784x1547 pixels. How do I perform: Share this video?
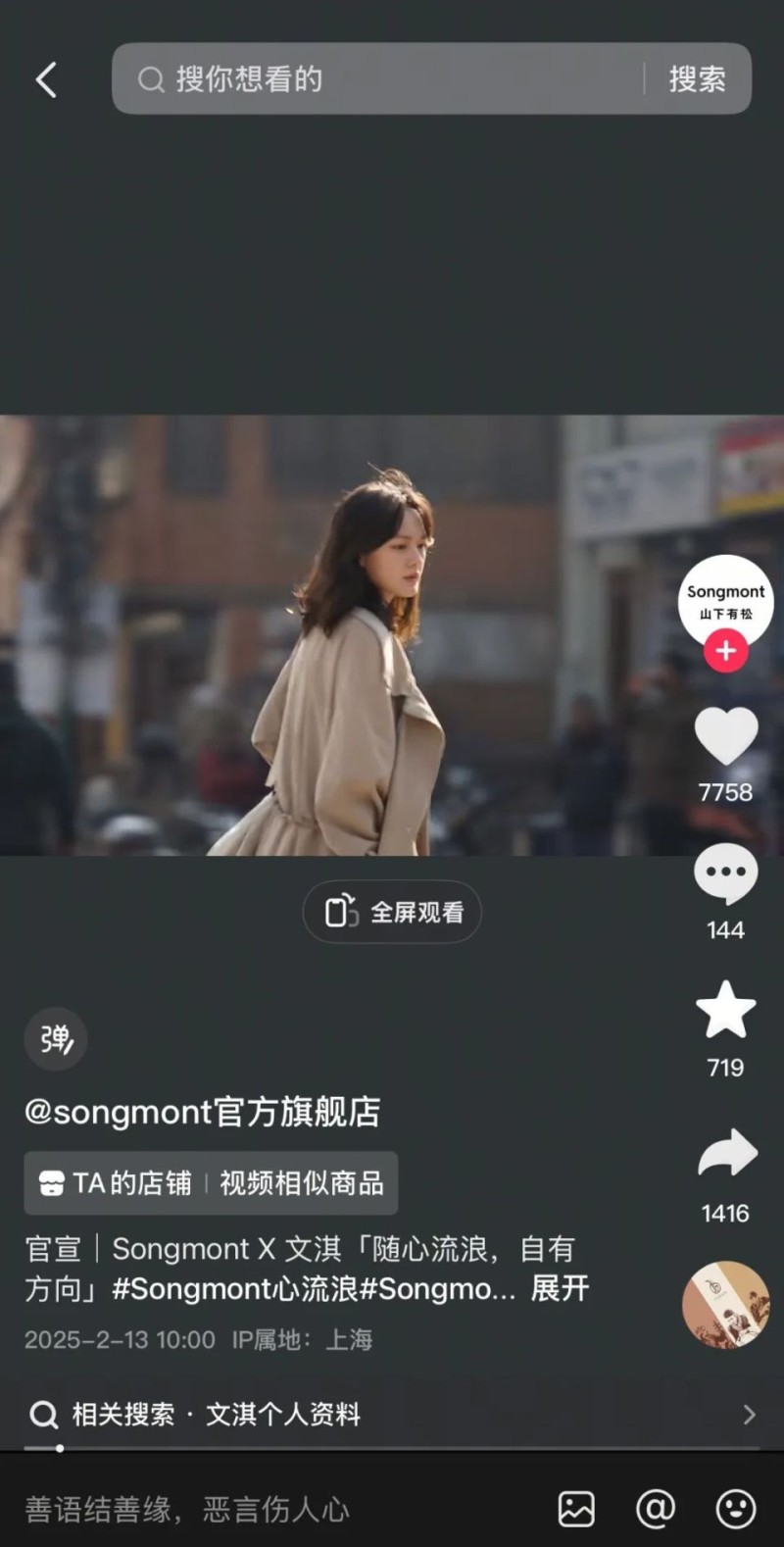pos(725,1155)
